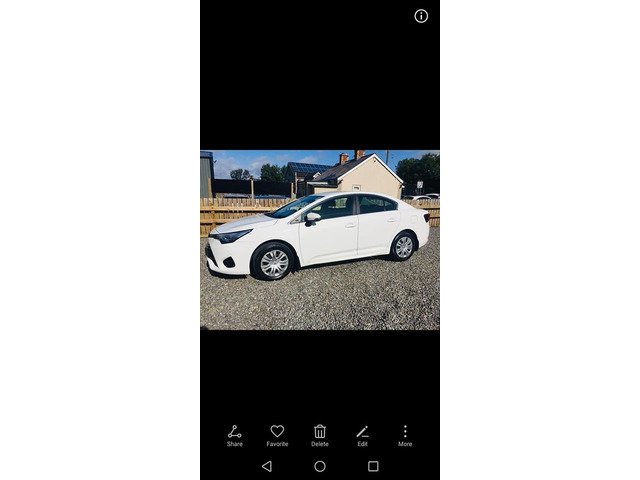640x480 pixels.
Task: Open photo details info icon
Action: [421, 16]
